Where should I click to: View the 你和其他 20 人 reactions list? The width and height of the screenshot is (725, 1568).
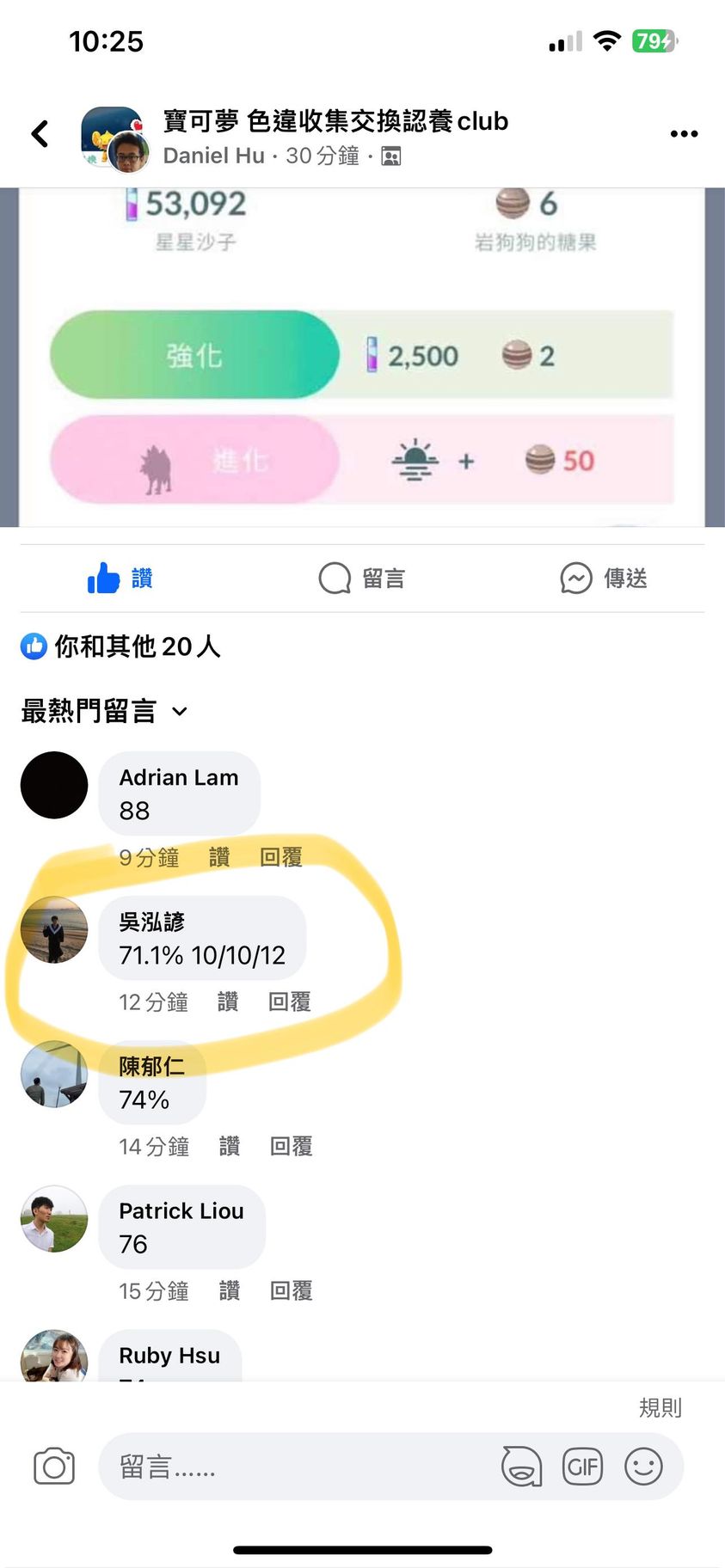(121, 646)
